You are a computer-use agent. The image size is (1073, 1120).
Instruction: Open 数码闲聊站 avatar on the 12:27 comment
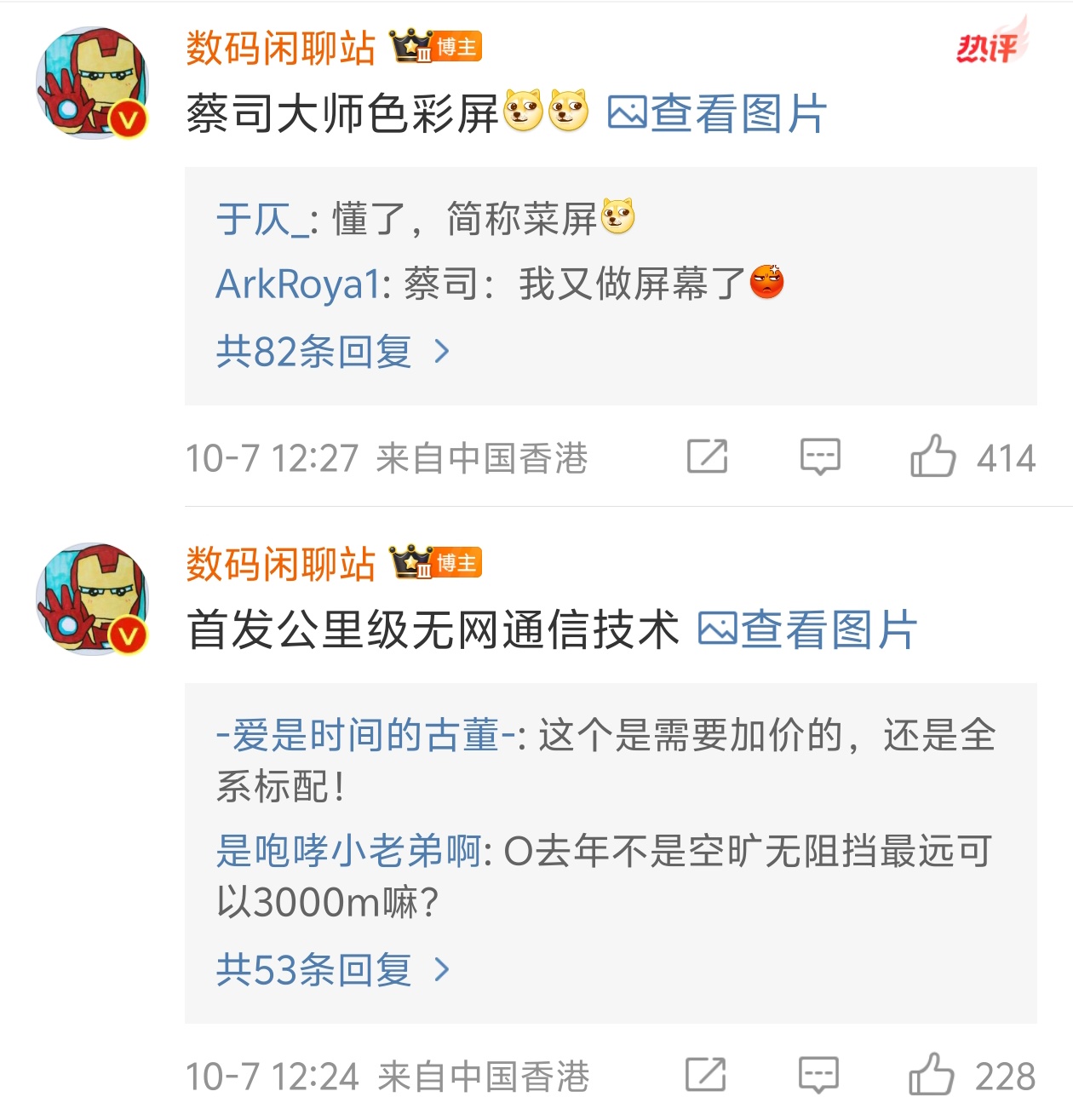pos(92,83)
